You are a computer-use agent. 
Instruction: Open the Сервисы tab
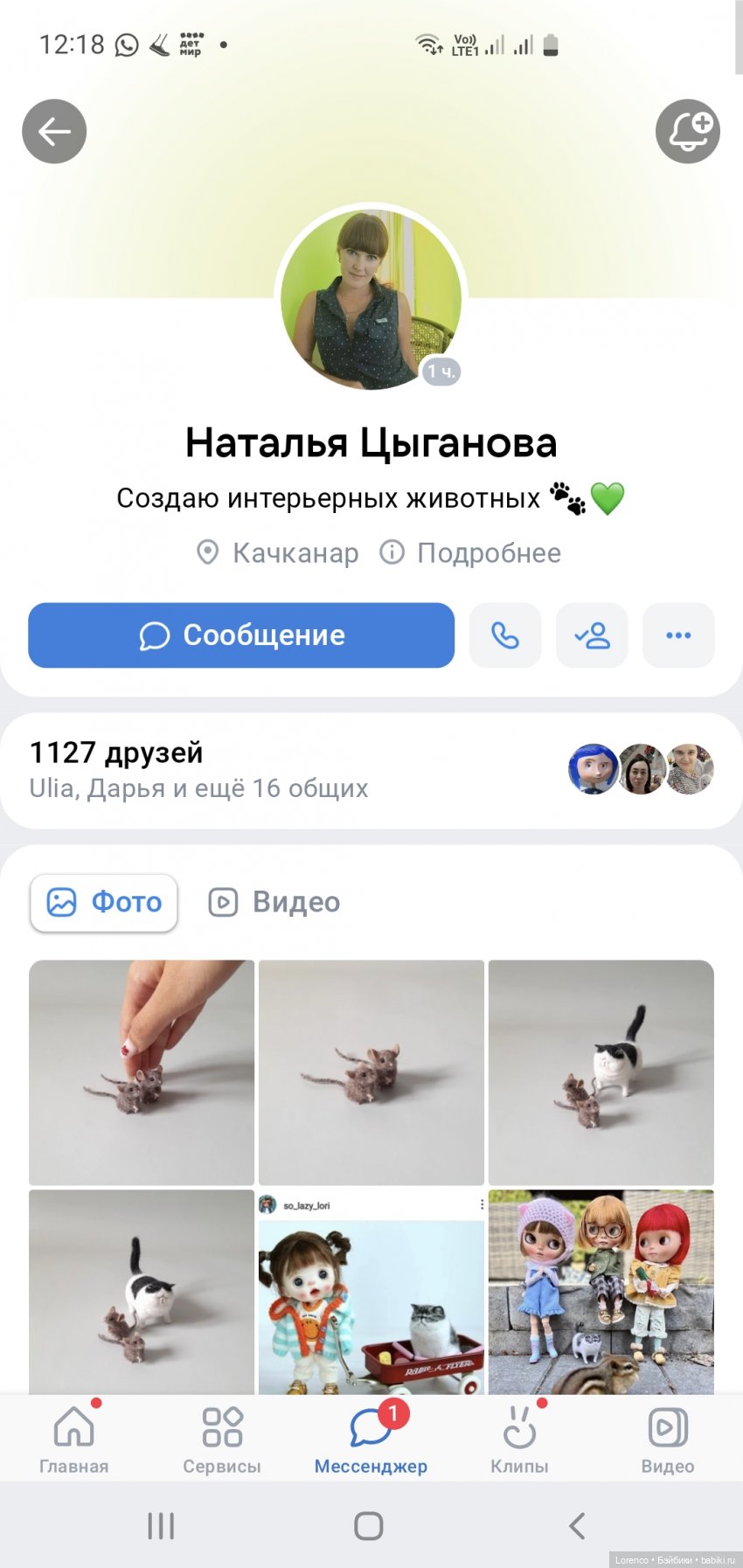[222, 1439]
